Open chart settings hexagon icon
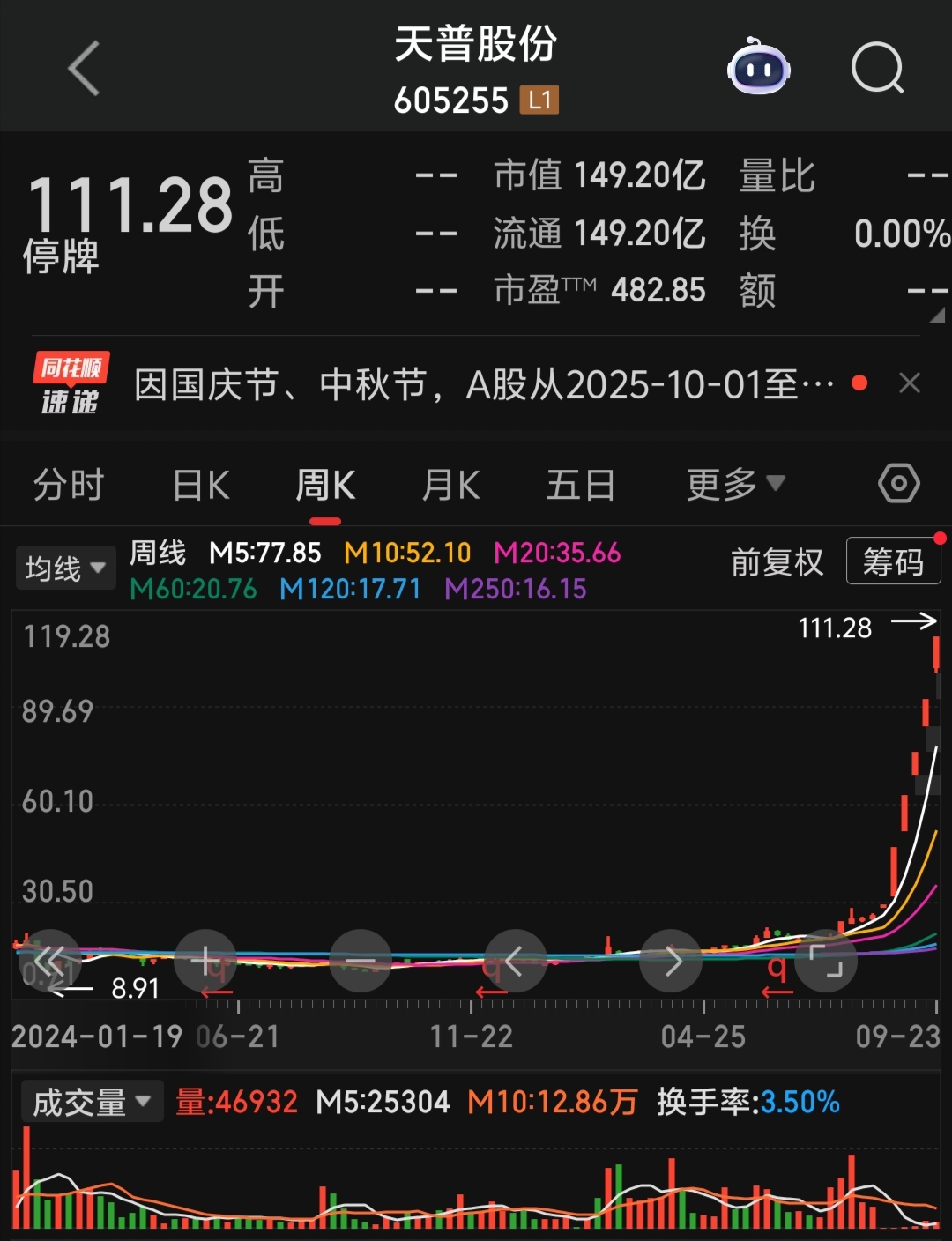The width and height of the screenshot is (952, 1241). (x=898, y=483)
